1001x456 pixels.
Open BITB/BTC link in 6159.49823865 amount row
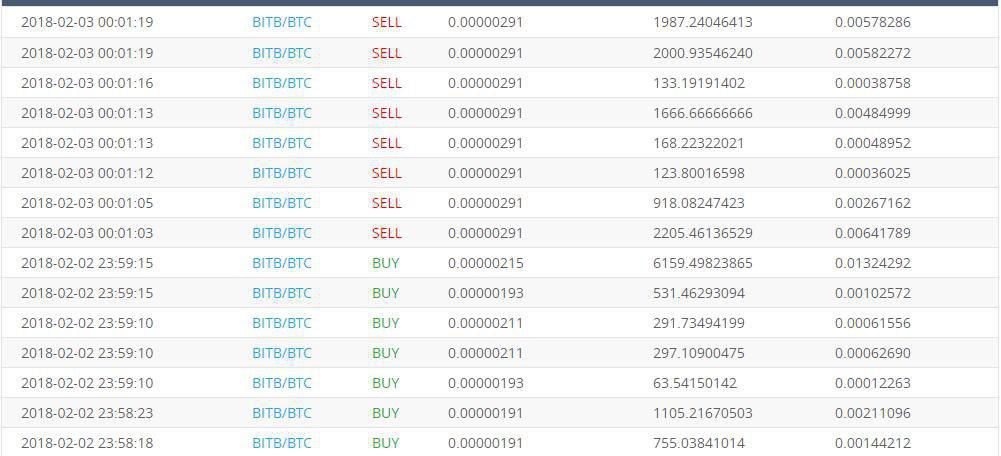pyautogui.click(x=281, y=263)
